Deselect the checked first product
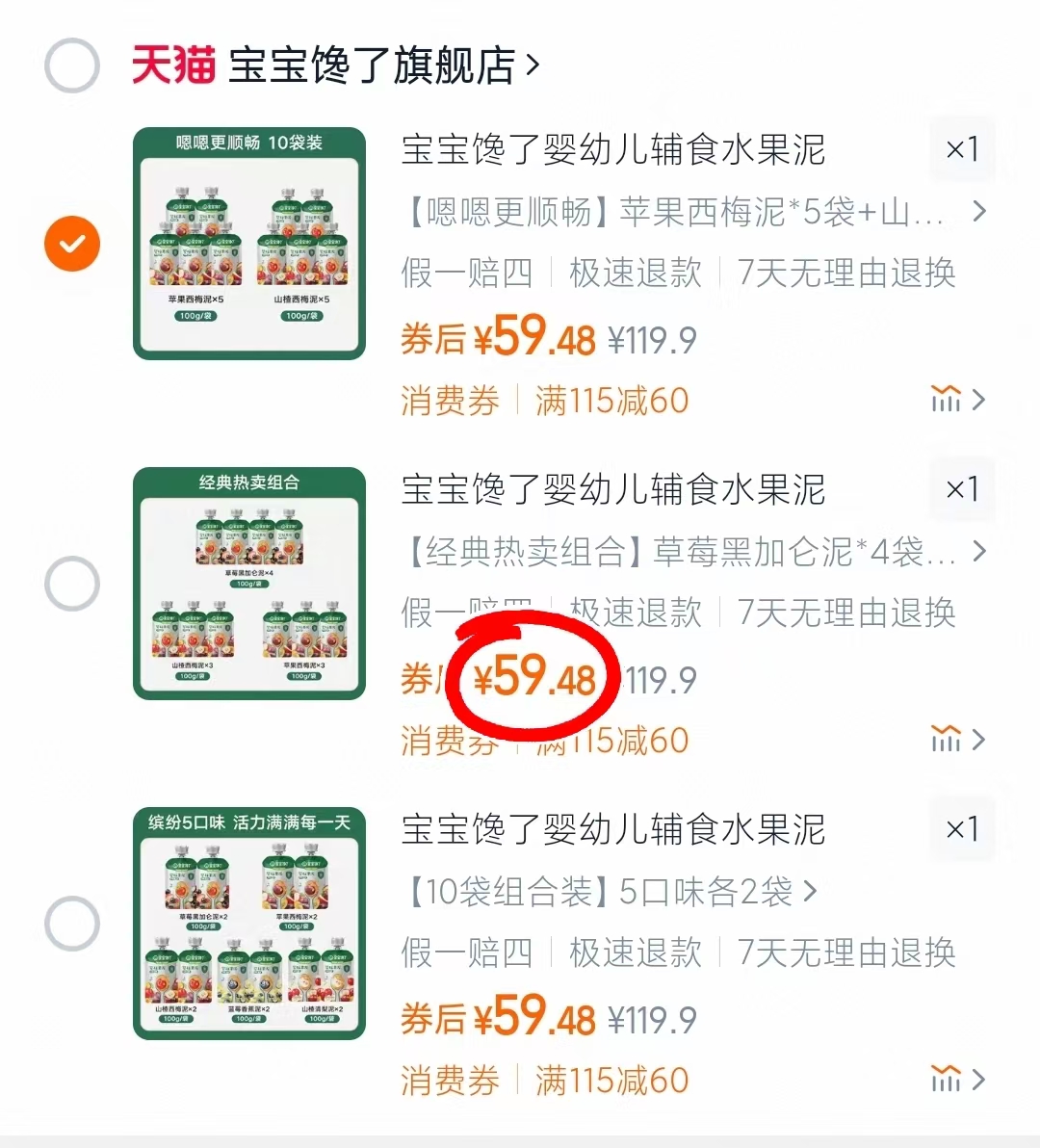 [x=71, y=244]
